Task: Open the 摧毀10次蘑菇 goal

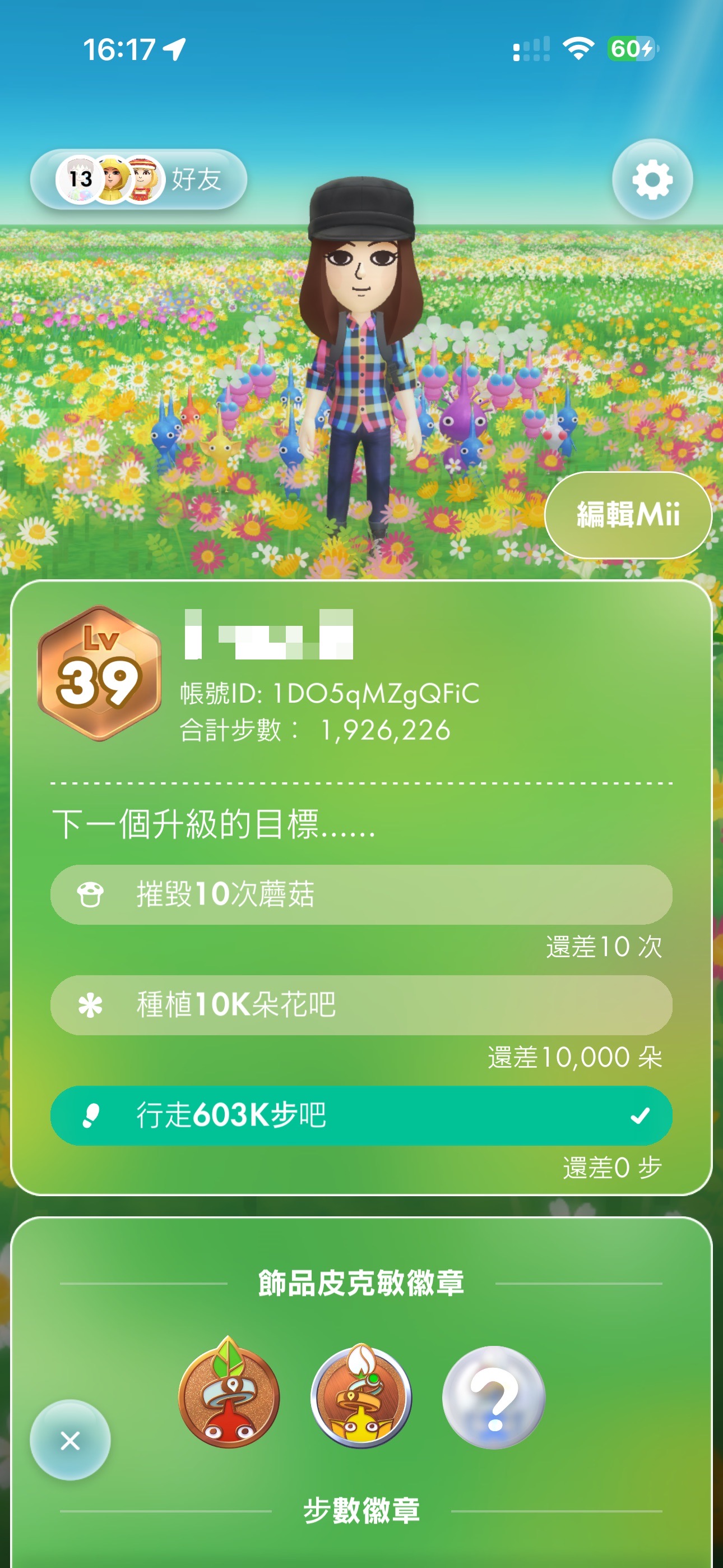Action: (361, 894)
